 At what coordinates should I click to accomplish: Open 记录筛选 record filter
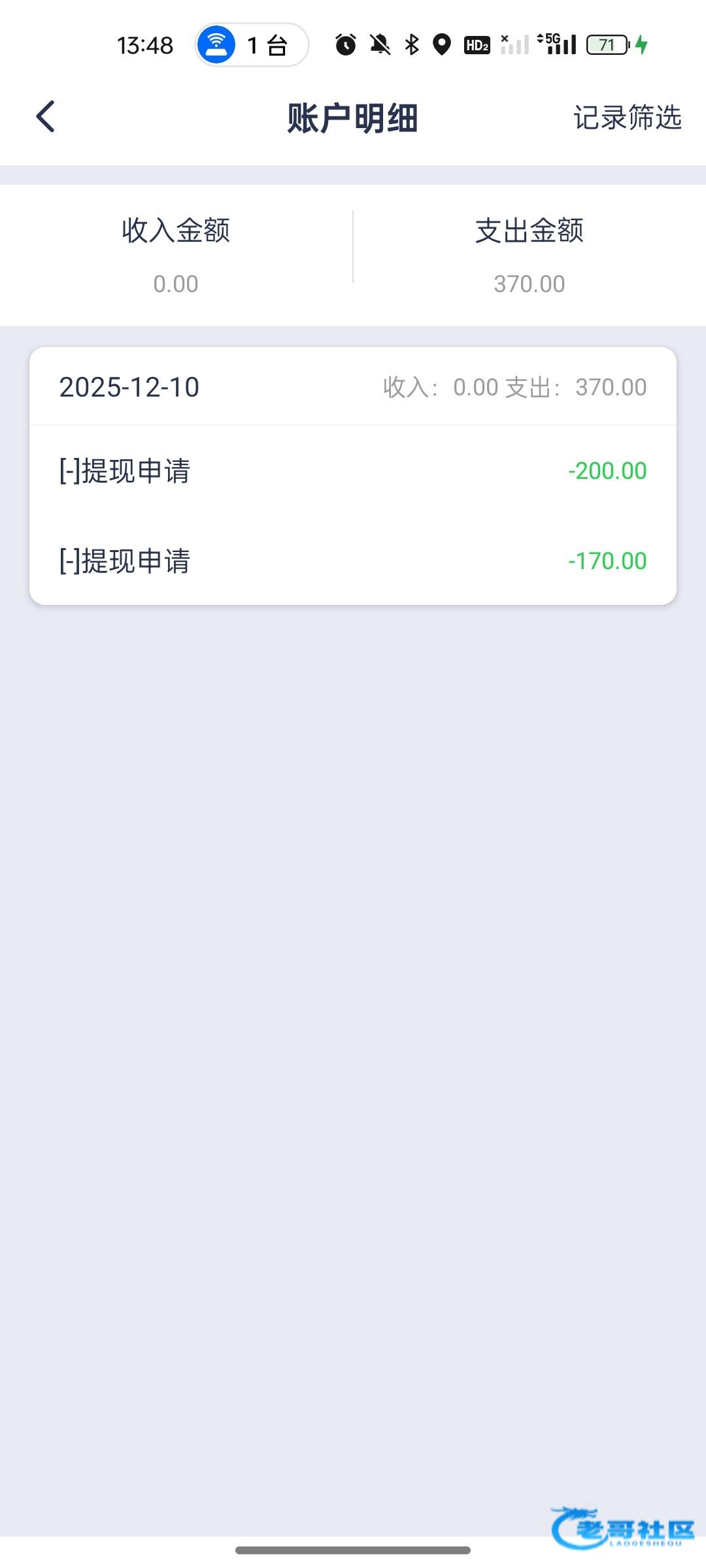628,118
